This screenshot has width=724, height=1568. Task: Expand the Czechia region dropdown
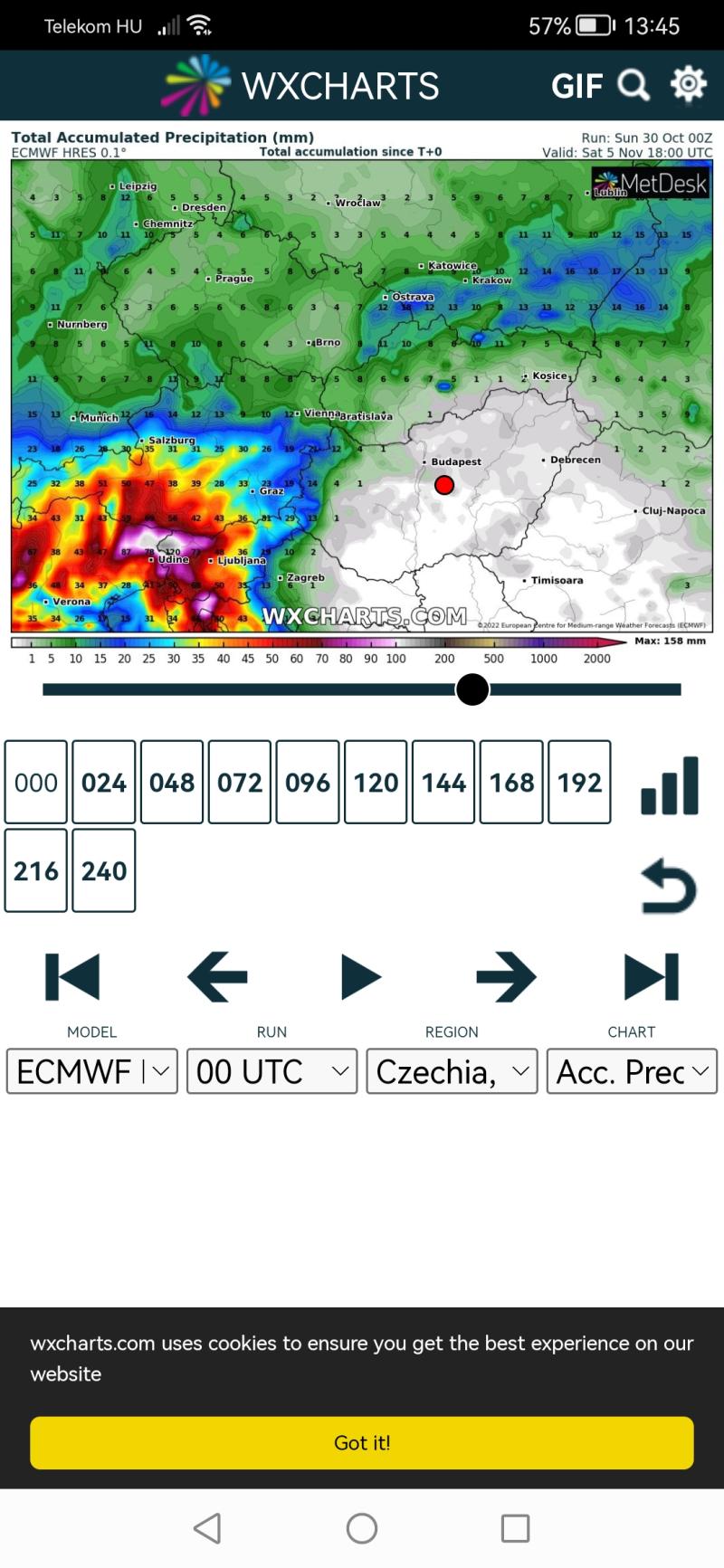point(452,1071)
